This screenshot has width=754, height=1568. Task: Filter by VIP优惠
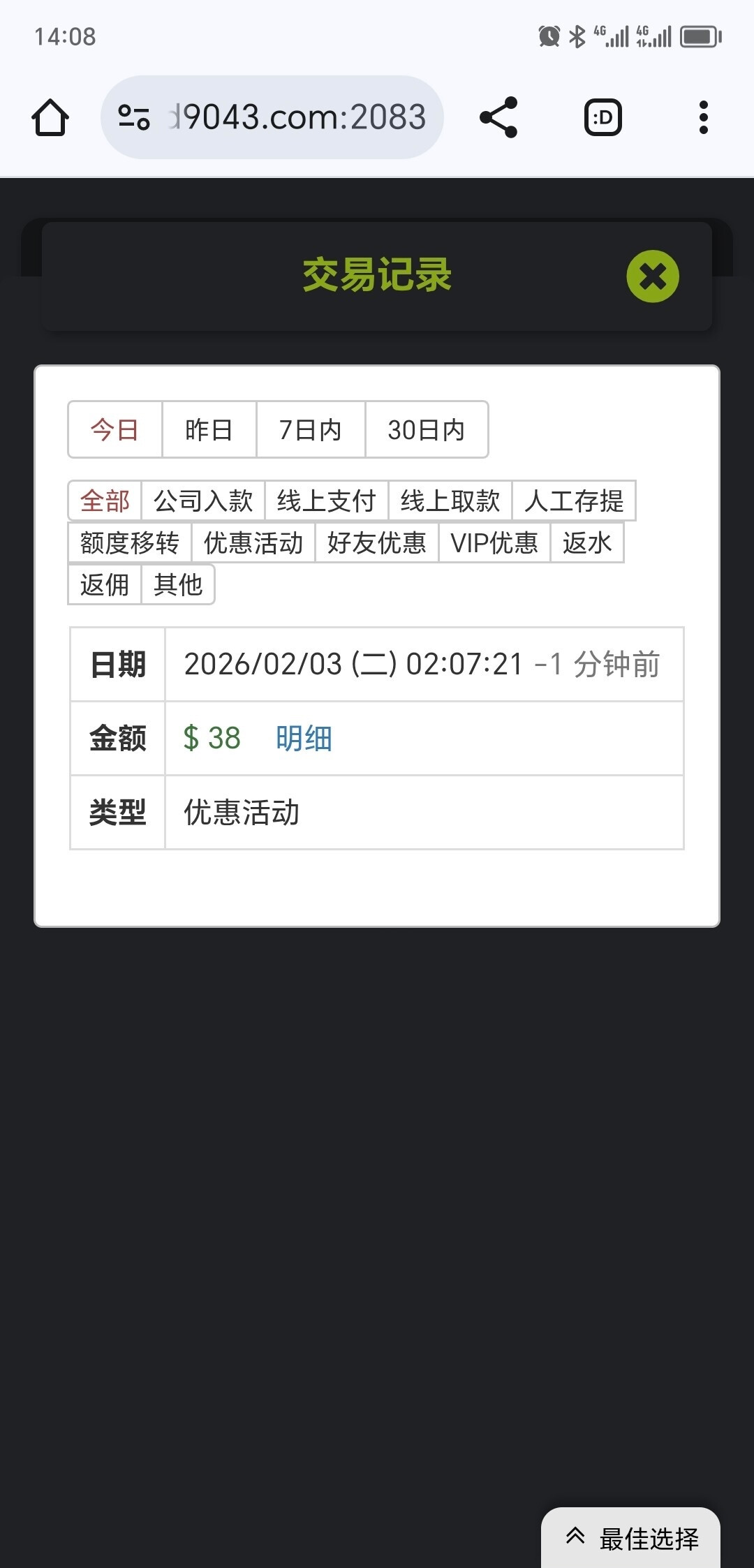[x=494, y=543]
